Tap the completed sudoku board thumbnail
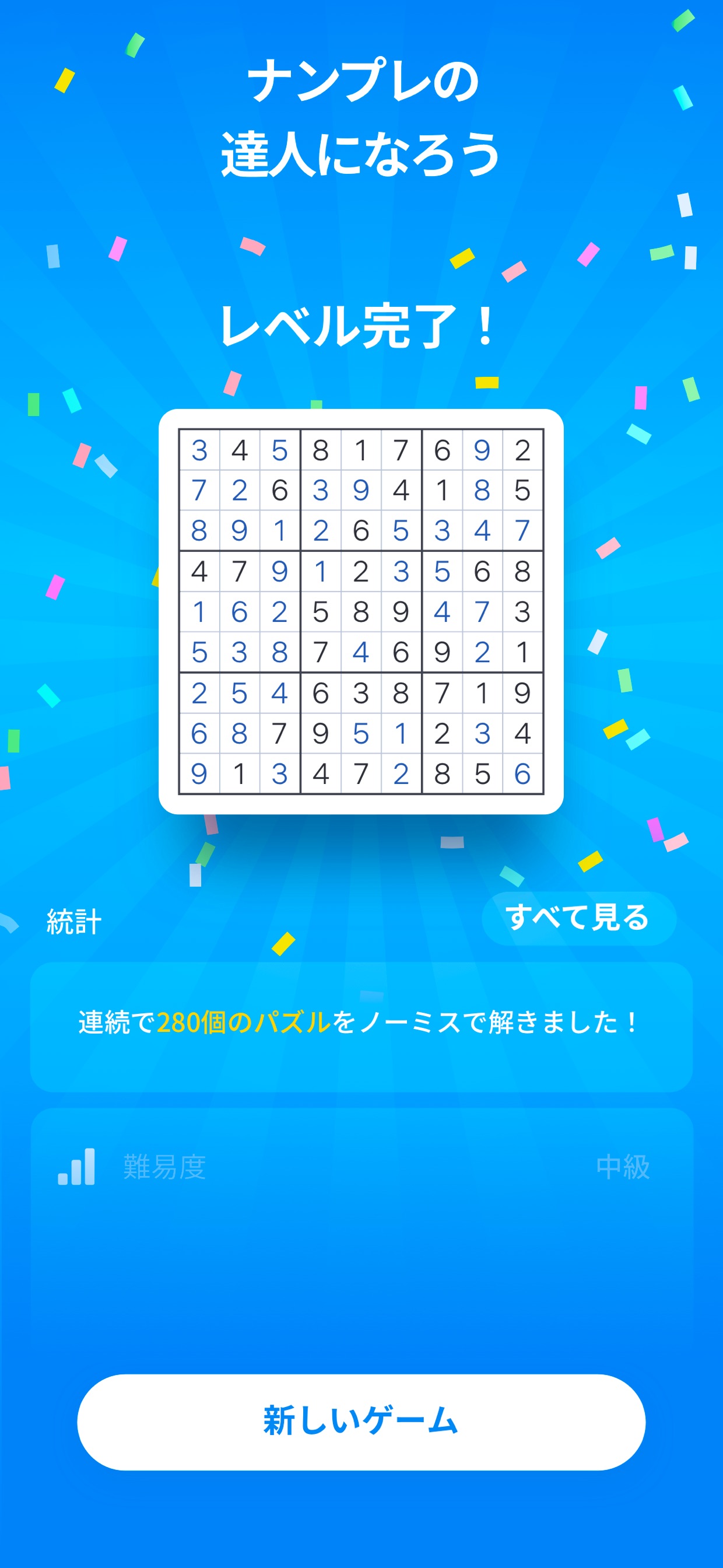The height and width of the screenshot is (1568, 723). tap(360, 612)
